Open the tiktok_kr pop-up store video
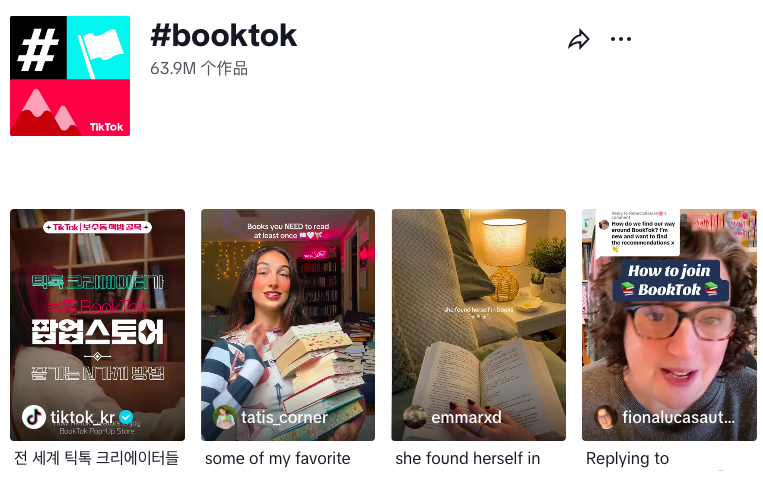Screen dimensions: 763x483 (97, 324)
